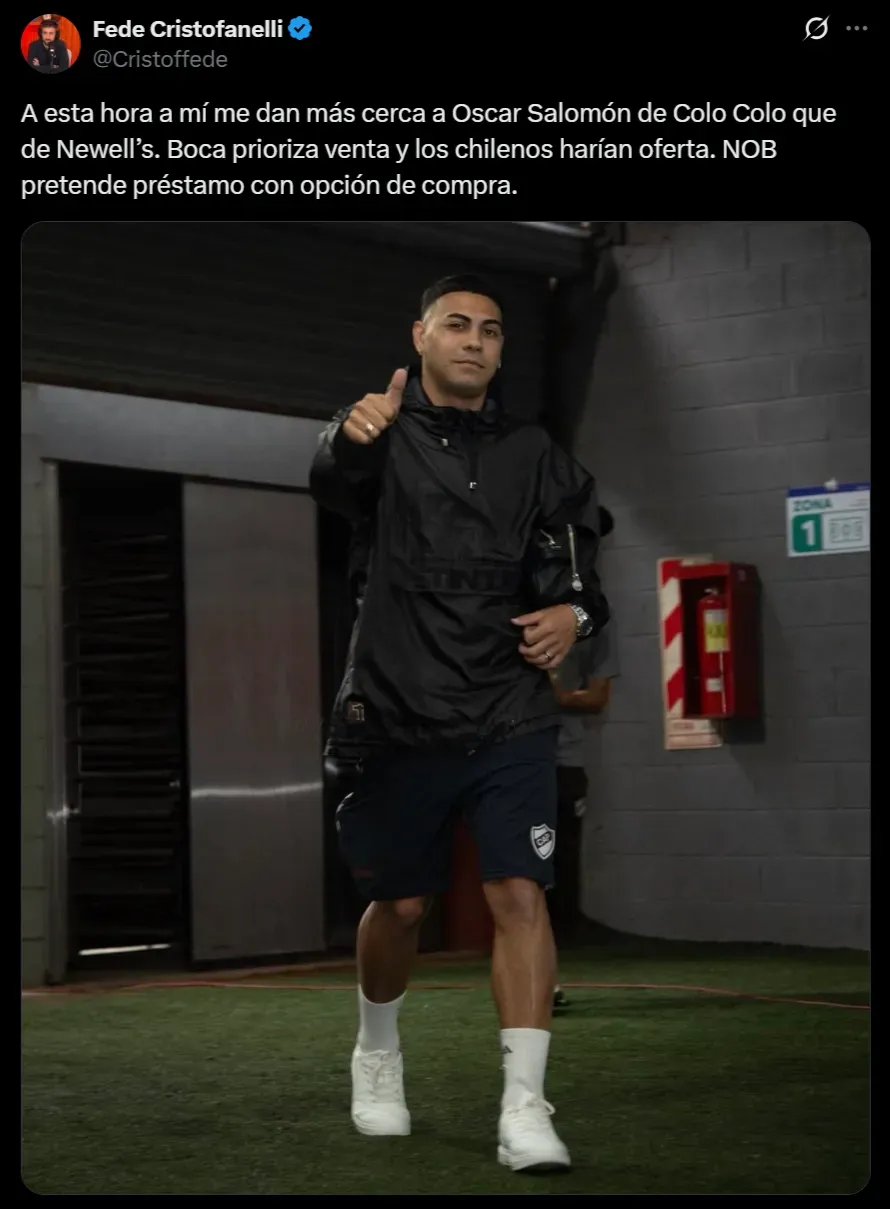Open the post's three-dot overflow menu
Image resolution: width=890 pixels, height=1209 pixels.
(x=857, y=29)
